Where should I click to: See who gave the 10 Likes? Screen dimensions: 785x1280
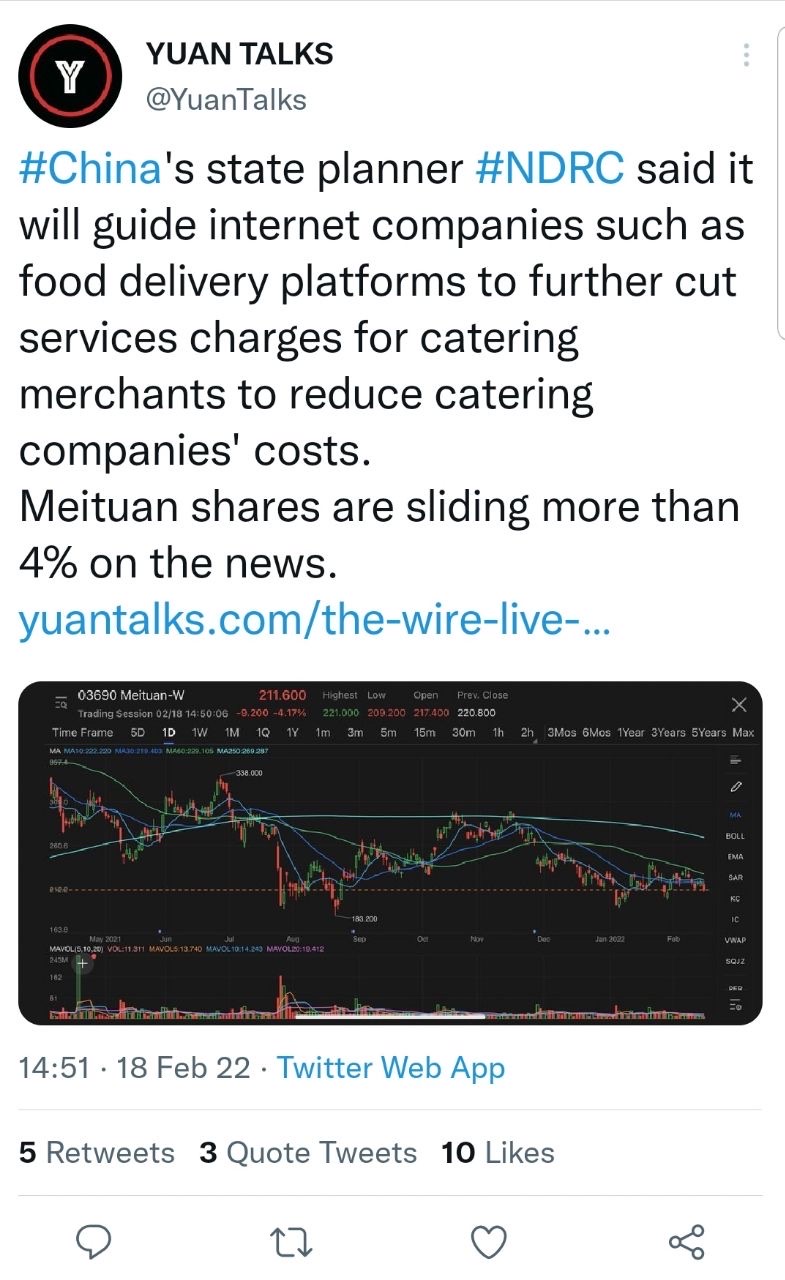tap(498, 1152)
